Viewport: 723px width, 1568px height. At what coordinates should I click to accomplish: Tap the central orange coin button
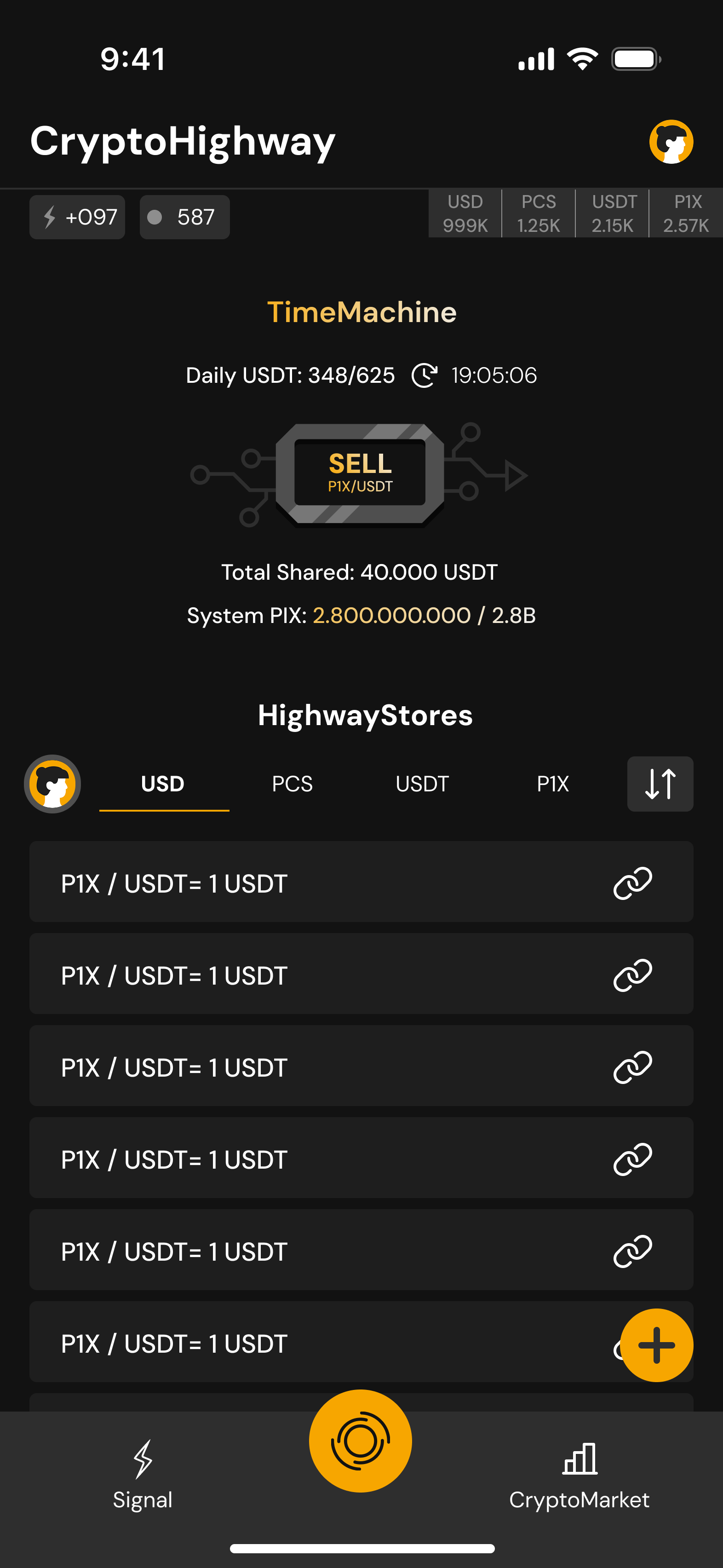(360, 1440)
